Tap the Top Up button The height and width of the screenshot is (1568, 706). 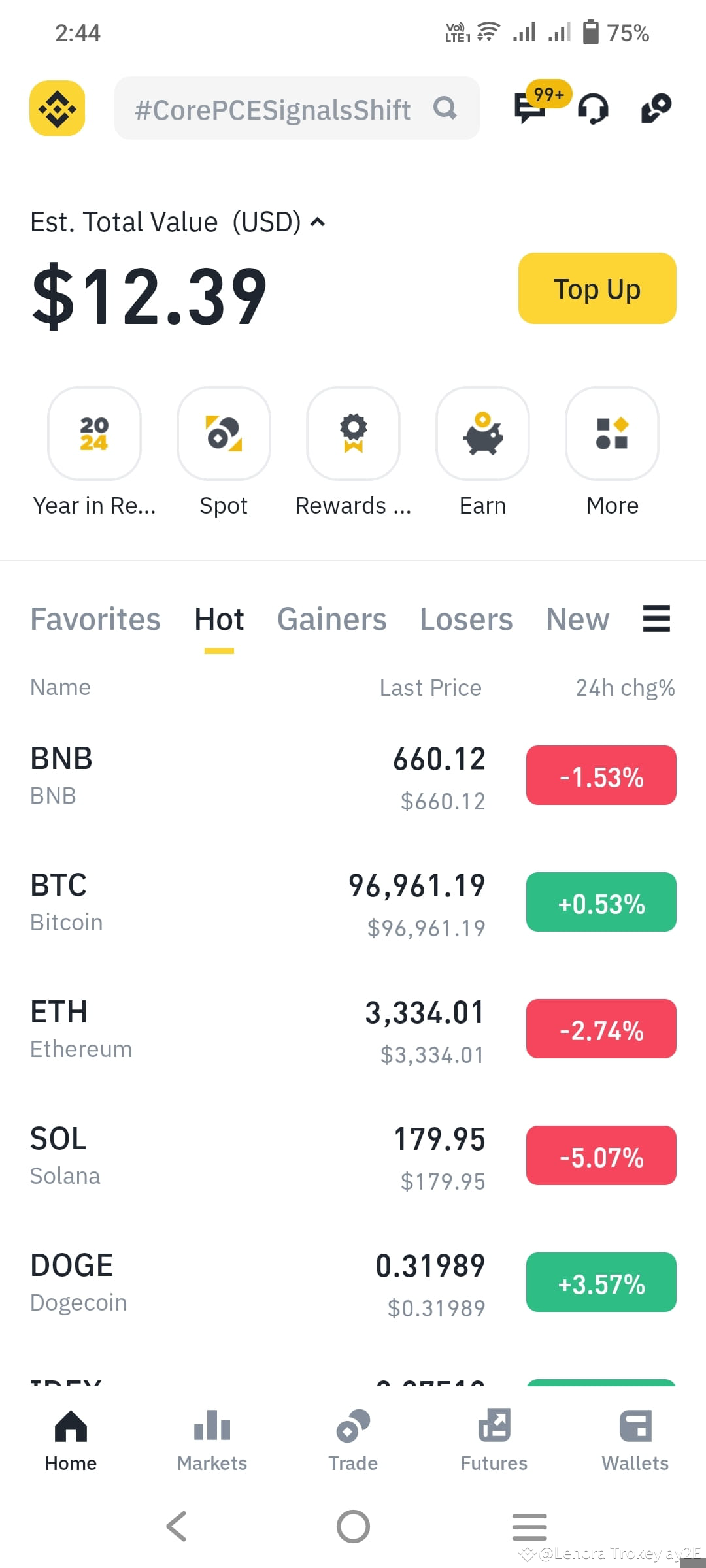click(x=596, y=289)
